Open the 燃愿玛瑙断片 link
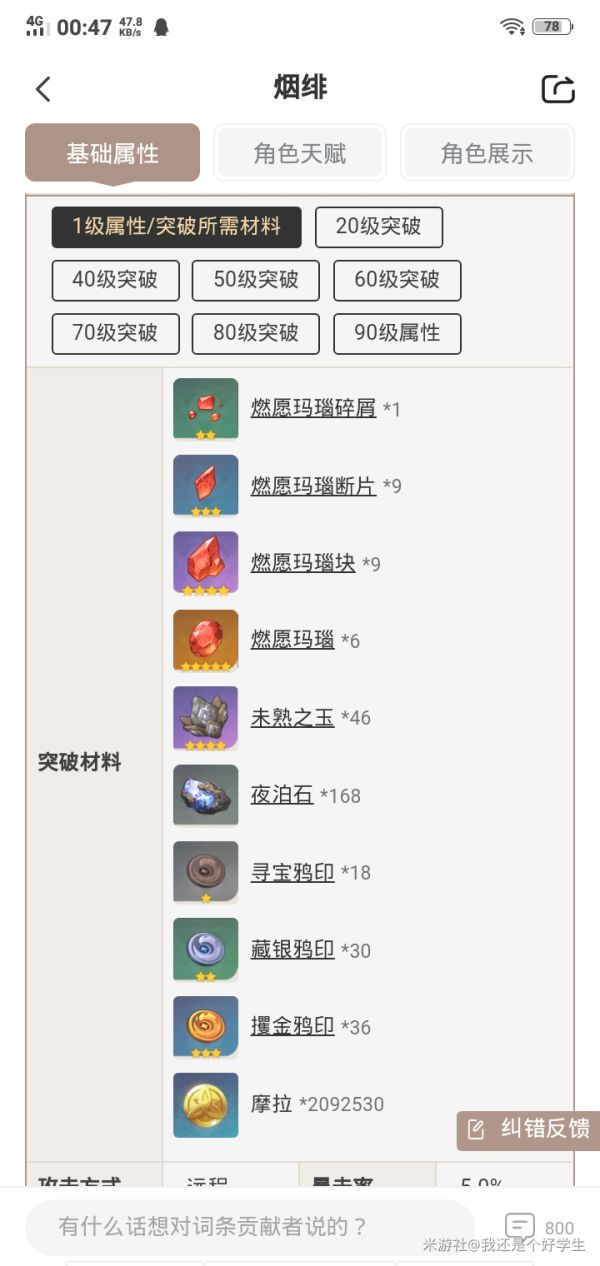The image size is (600, 1266). (313, 486)
